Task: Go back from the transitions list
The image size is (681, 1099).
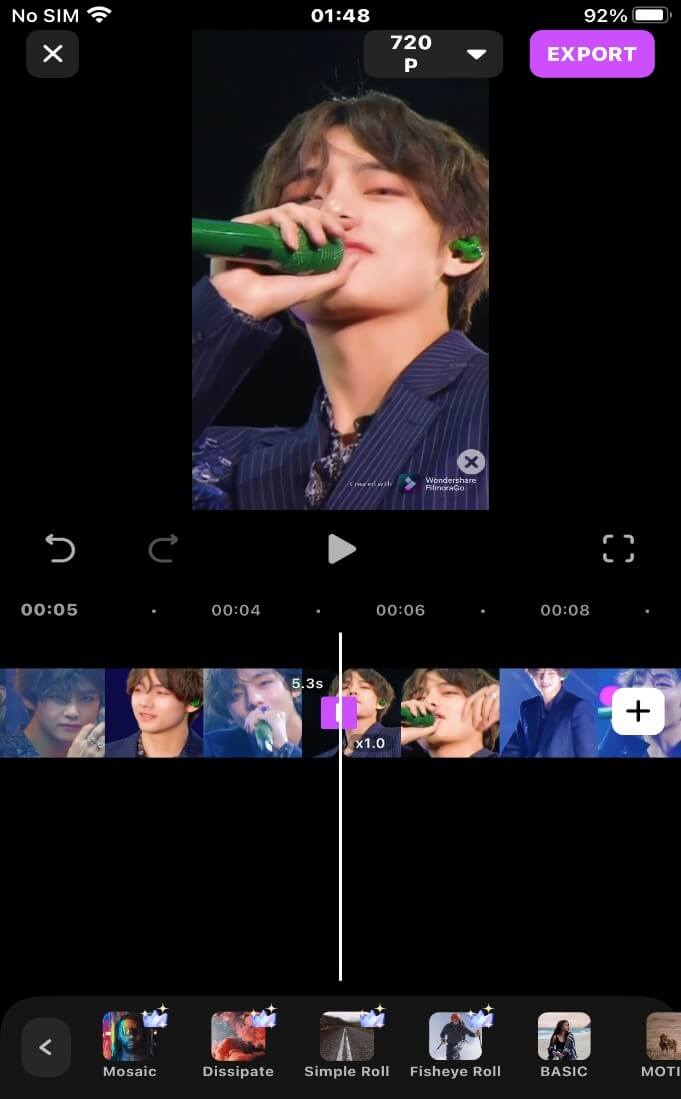Action: coord(46,1047)
